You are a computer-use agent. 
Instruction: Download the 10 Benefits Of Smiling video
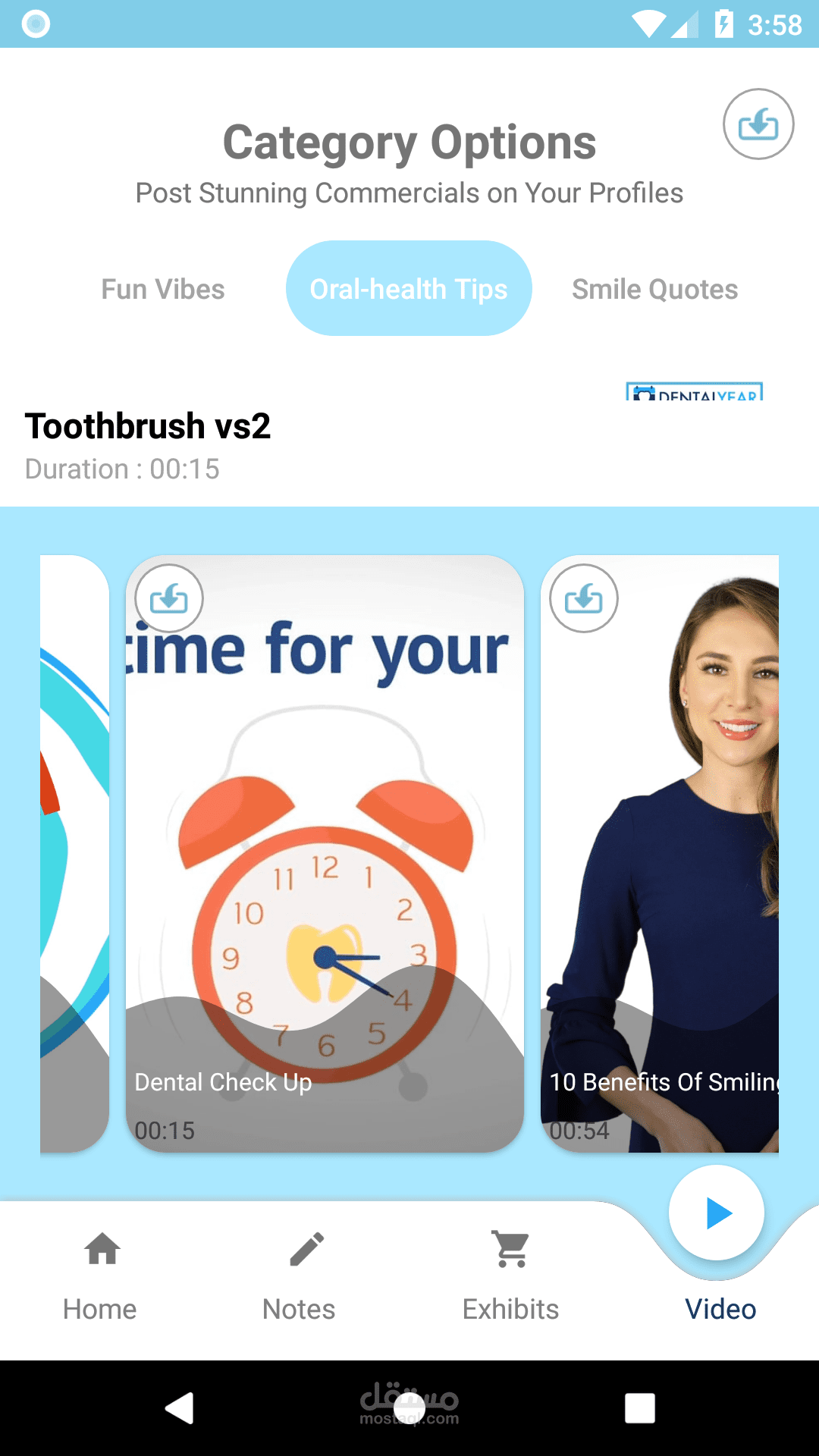point(583,598)
